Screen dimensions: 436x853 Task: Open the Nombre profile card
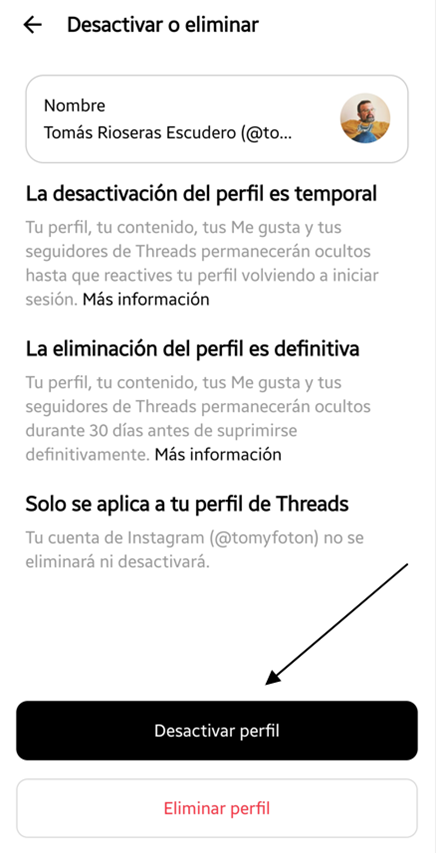pos(217,119)
